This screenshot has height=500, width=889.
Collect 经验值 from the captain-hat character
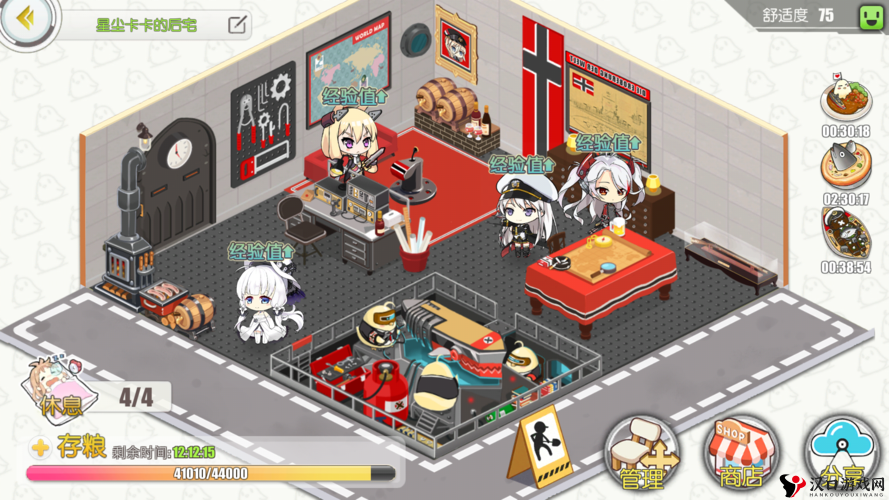pos(520,164)
